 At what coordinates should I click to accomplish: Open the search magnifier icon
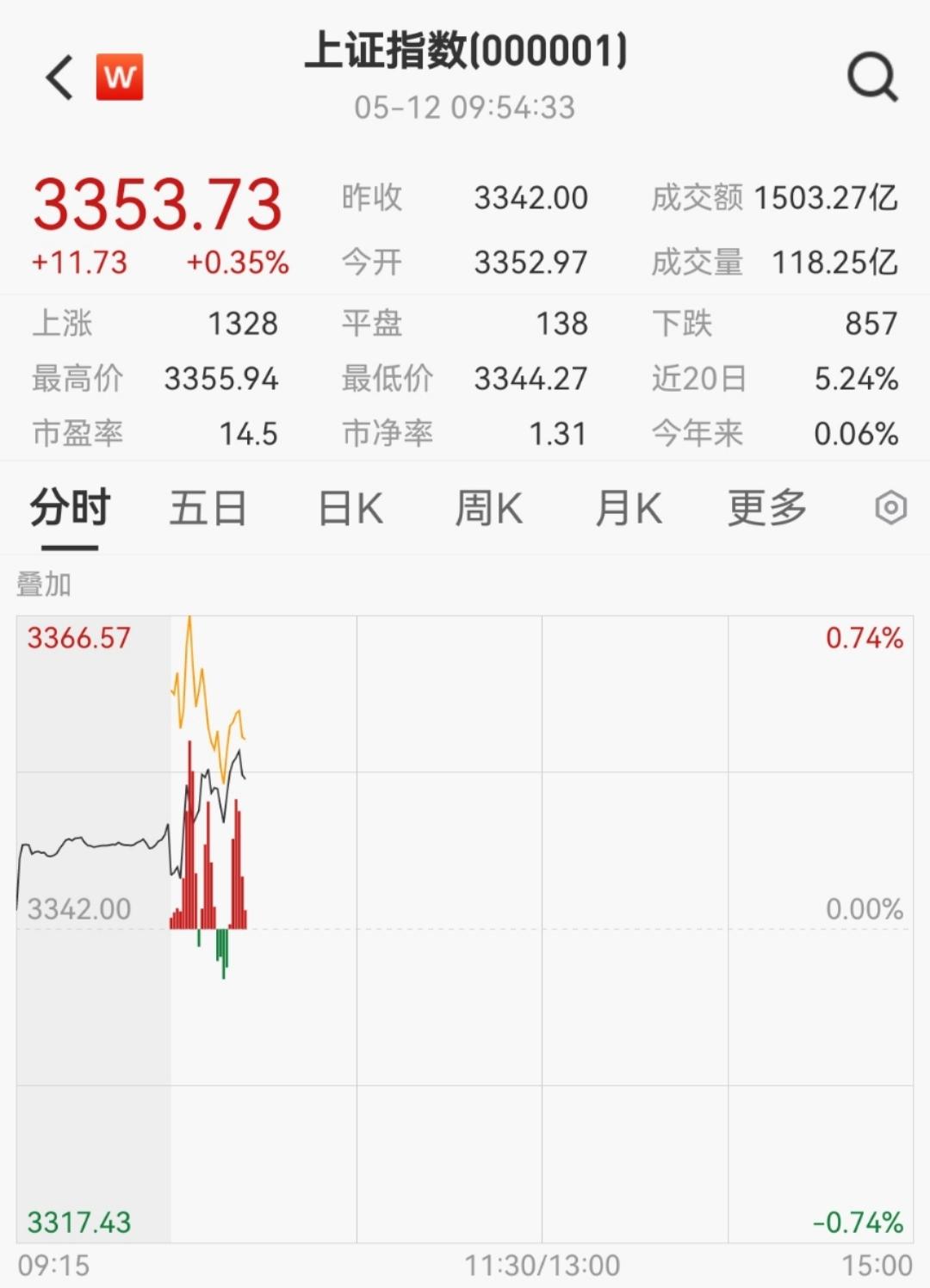(x=872, y=77)
